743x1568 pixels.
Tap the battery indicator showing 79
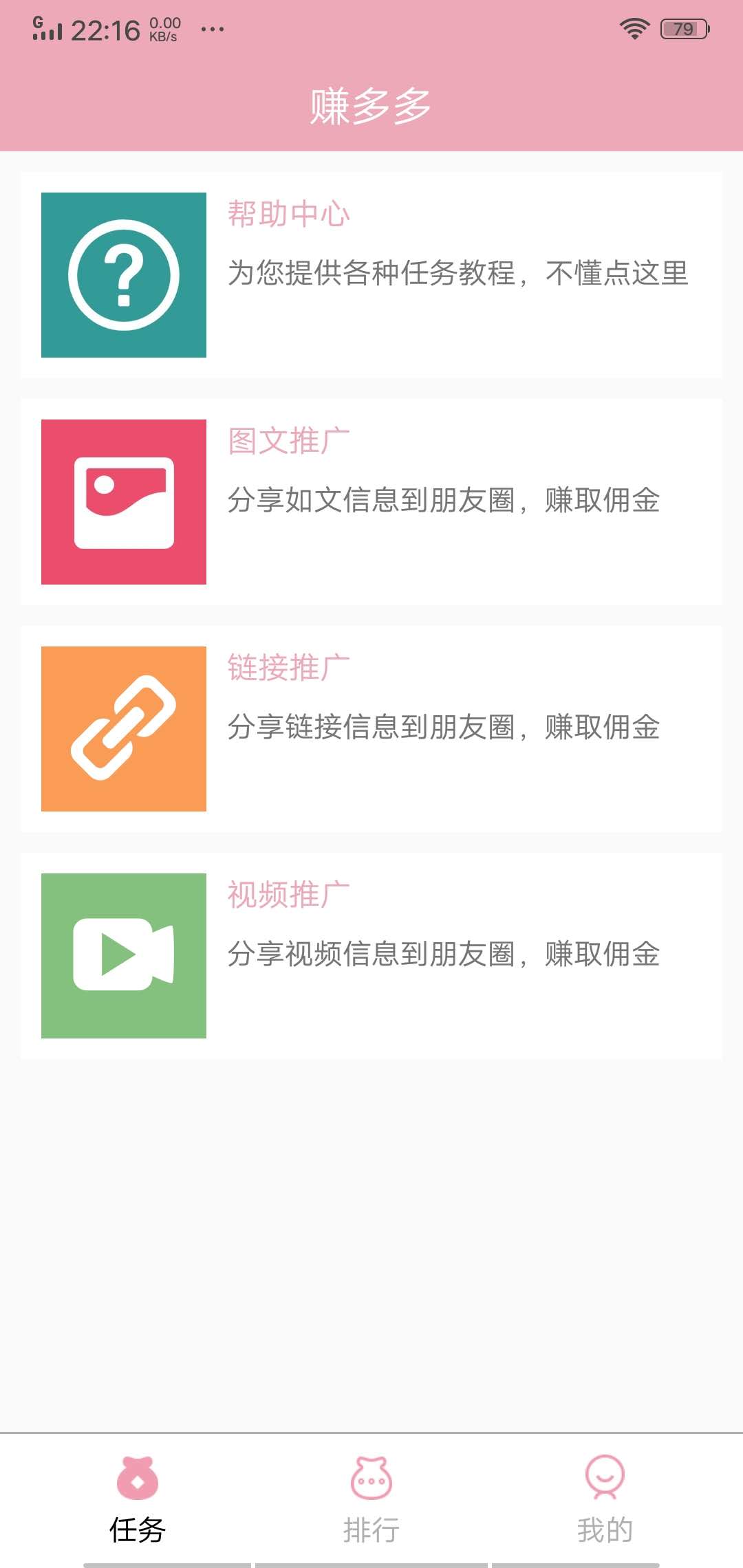pyautogui.click(x=682, y=28)
